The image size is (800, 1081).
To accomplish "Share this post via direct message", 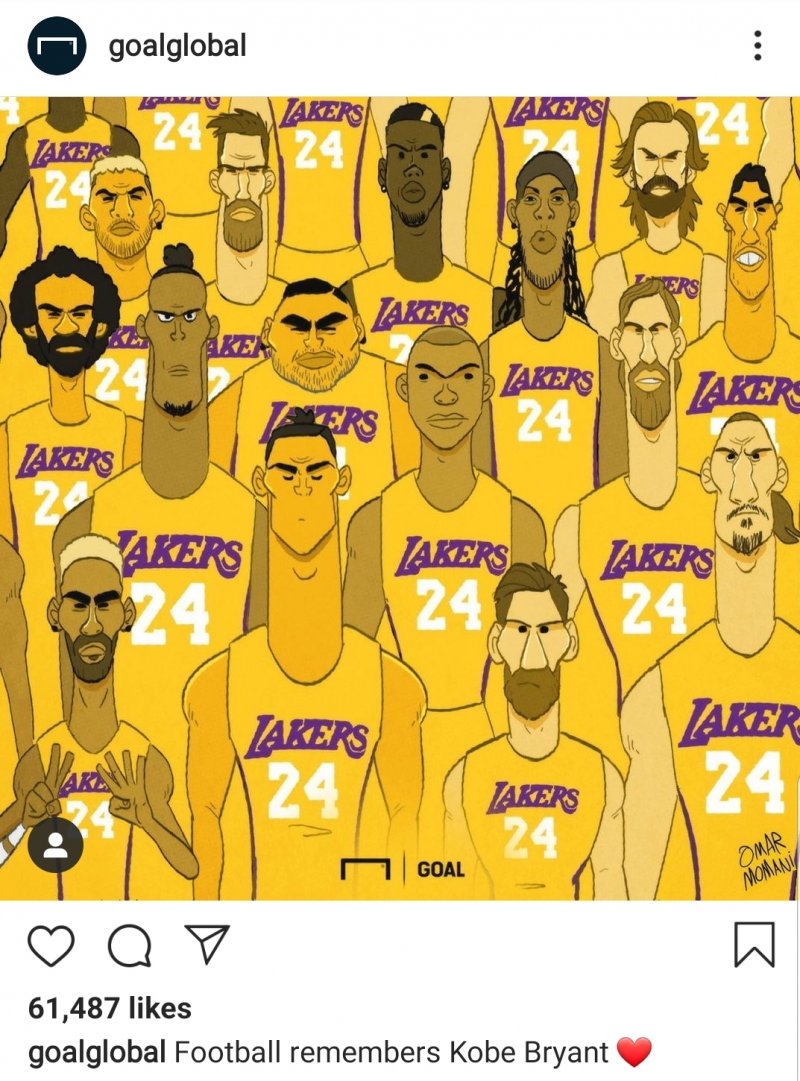I will point(207,944).
